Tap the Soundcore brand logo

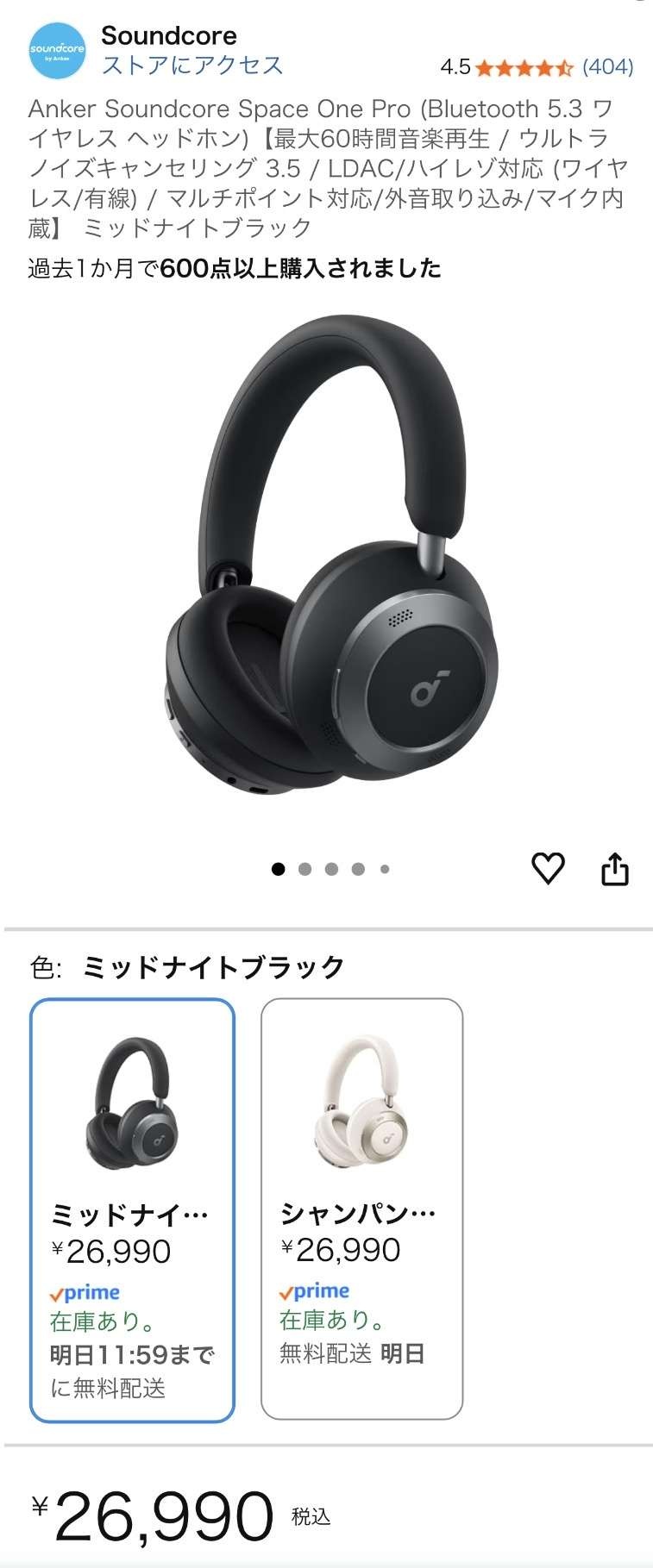click(x=57, y=50)
